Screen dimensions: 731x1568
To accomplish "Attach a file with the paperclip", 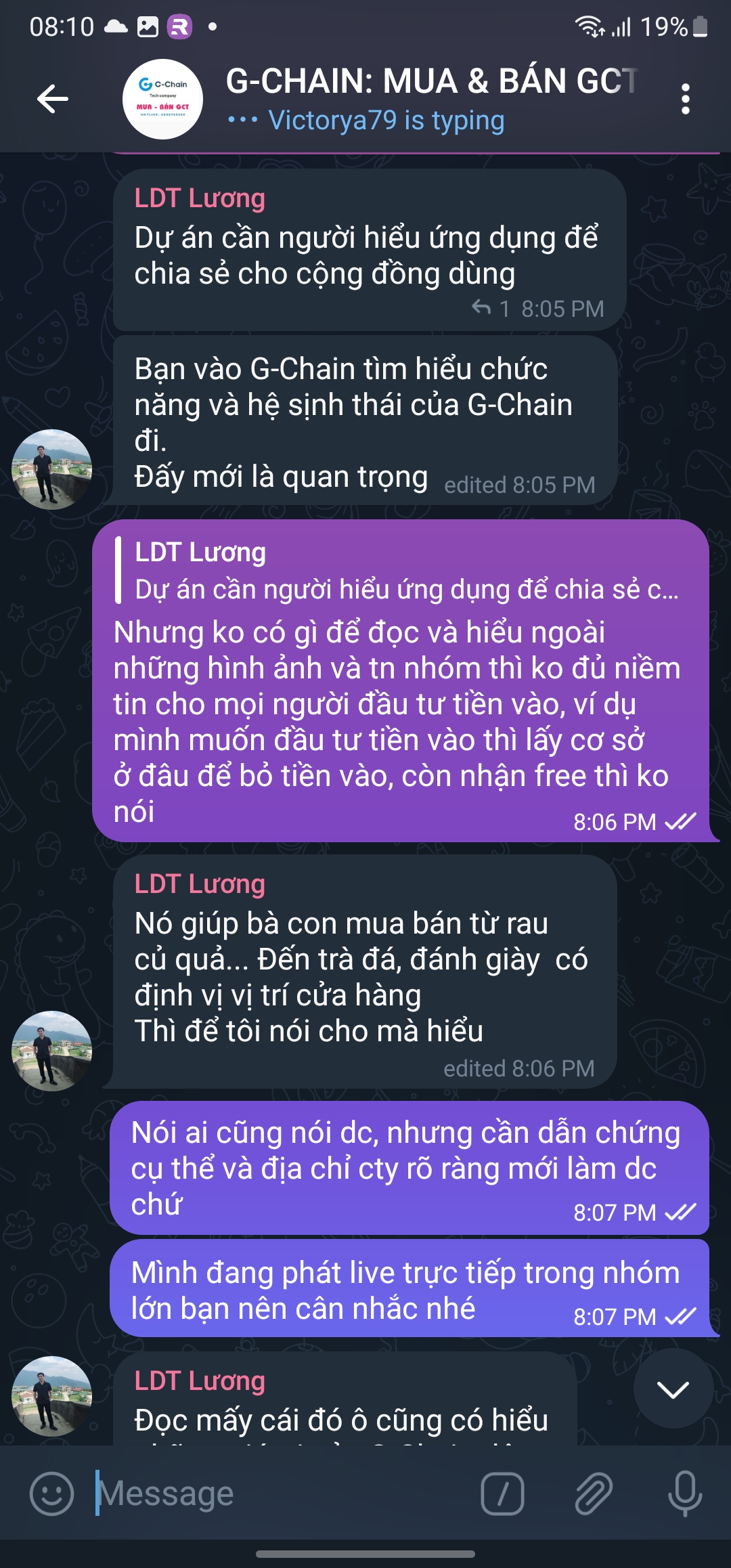I will (594, 1493).
